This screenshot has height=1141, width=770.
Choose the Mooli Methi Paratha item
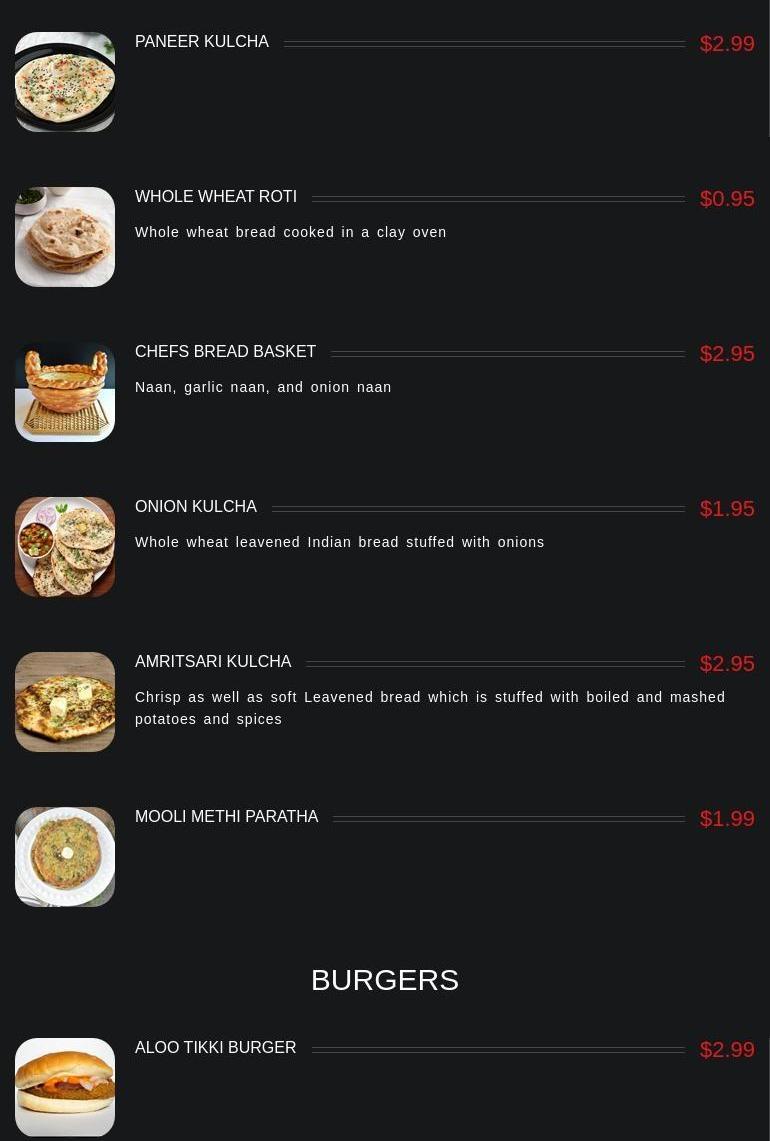(x=226, y=817)
